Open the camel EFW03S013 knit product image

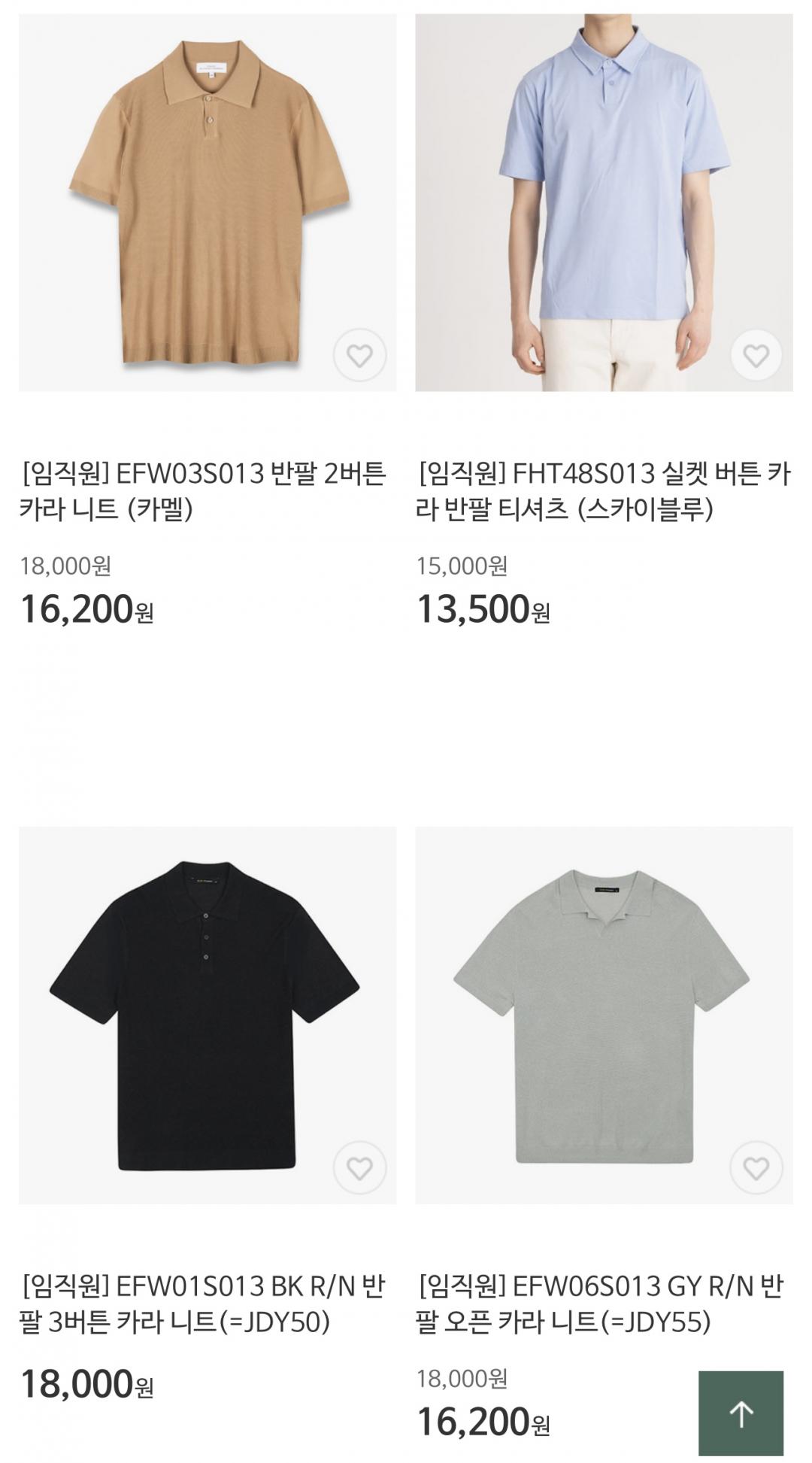pos(208,202)
